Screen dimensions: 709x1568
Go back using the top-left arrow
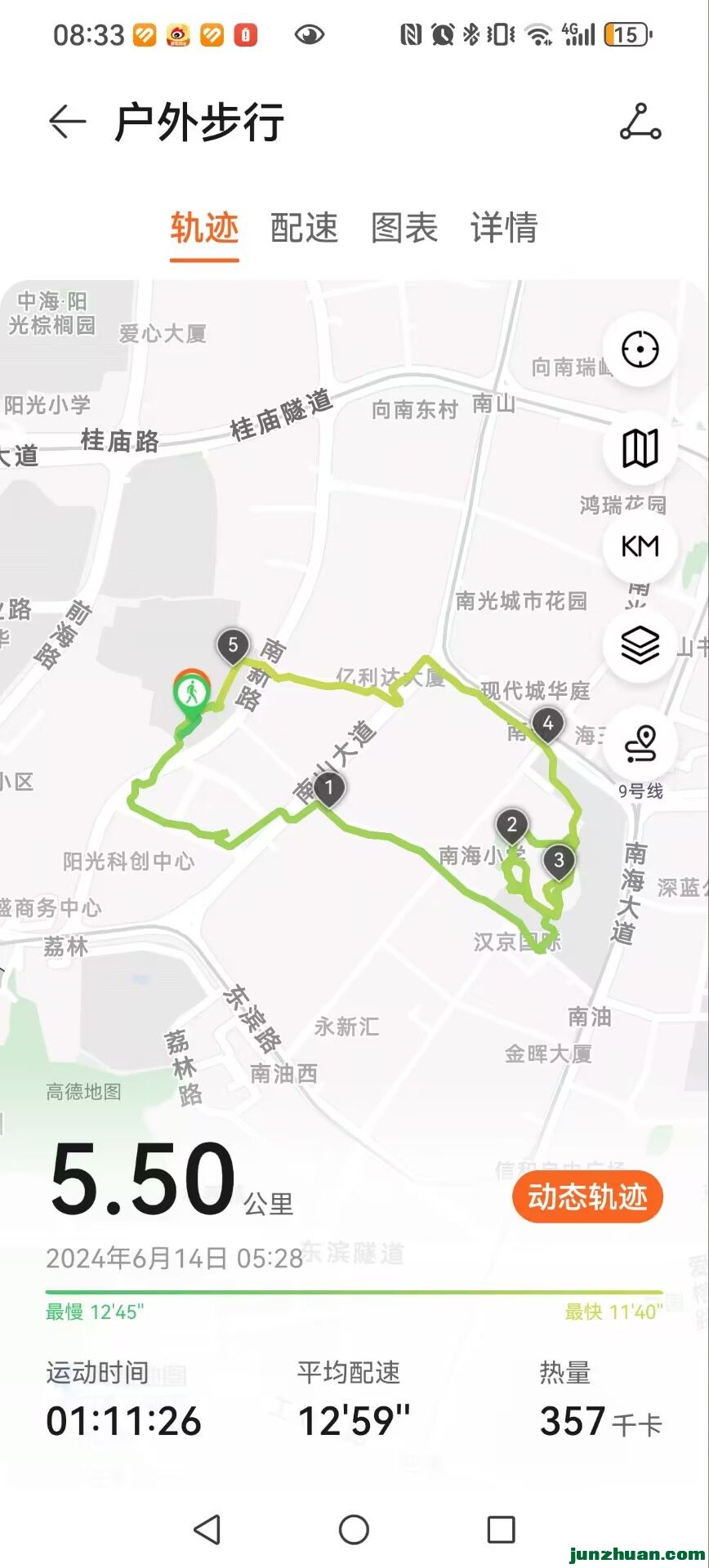(68, 122)
